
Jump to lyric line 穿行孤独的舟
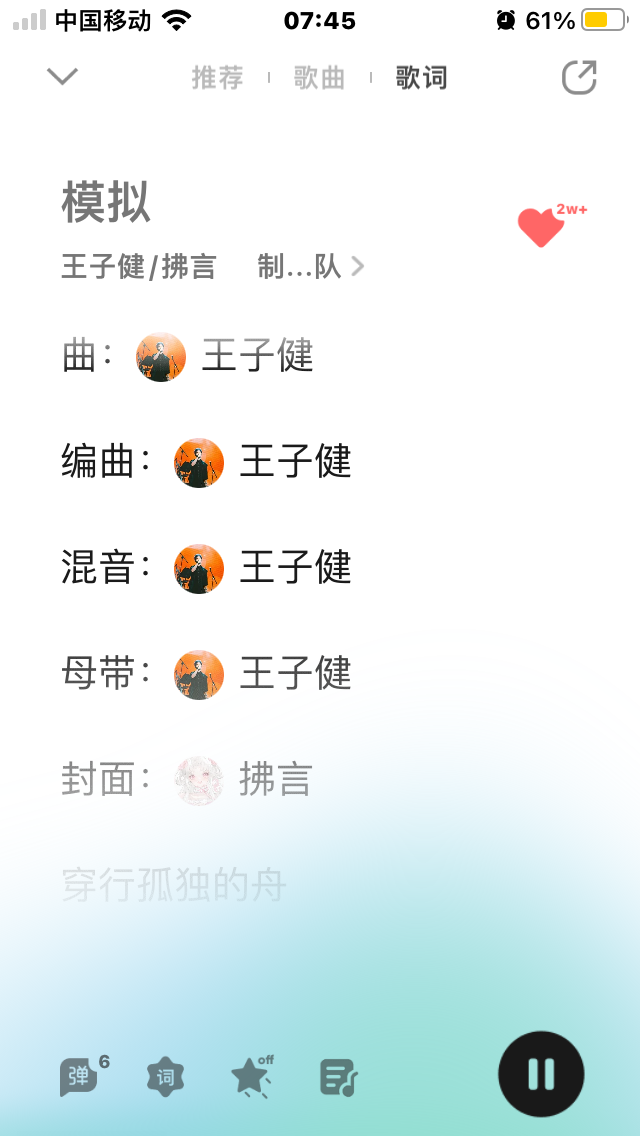click(x=175, y=885)
